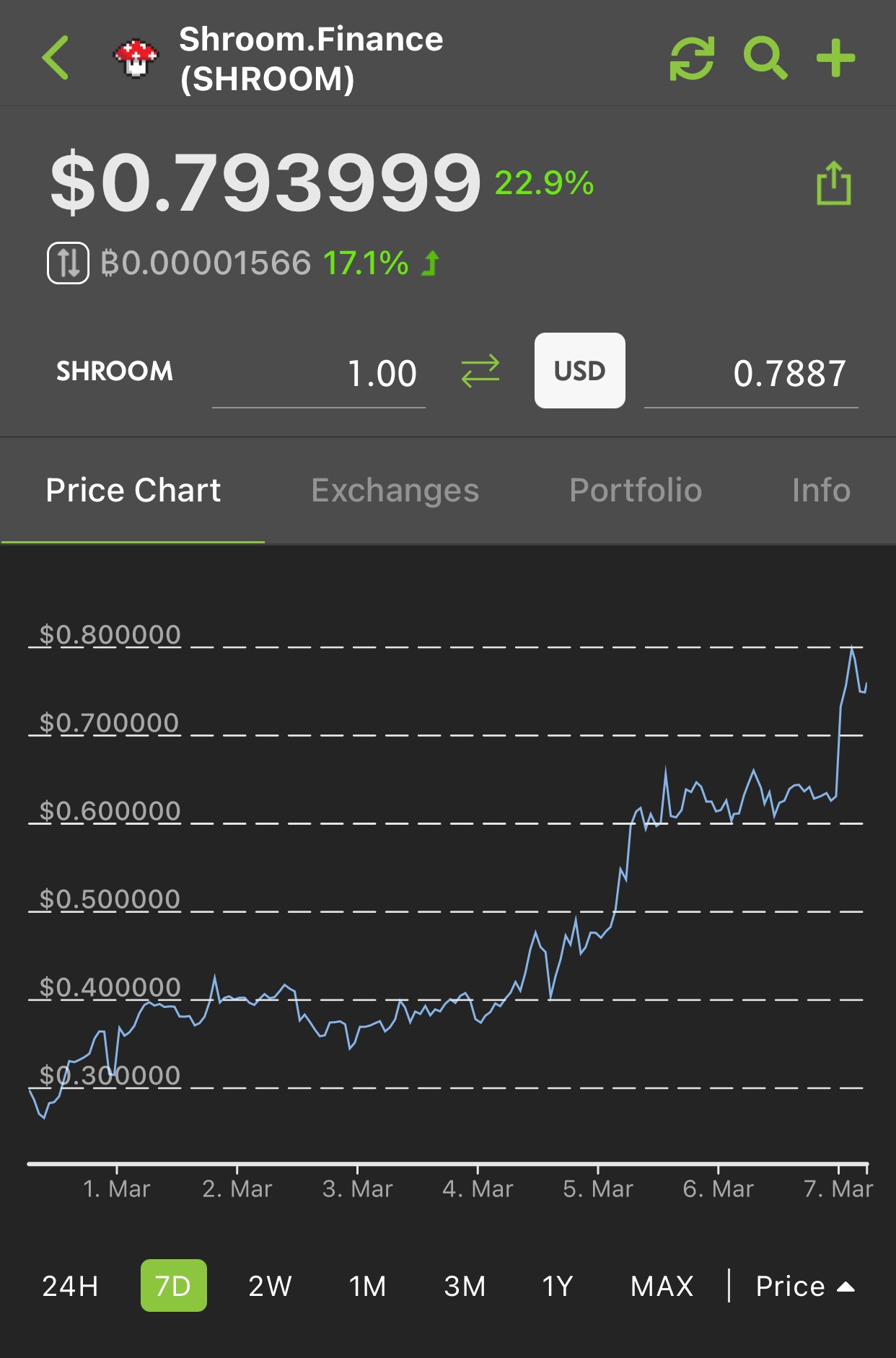Edit the SHROOM amount field

318,374
